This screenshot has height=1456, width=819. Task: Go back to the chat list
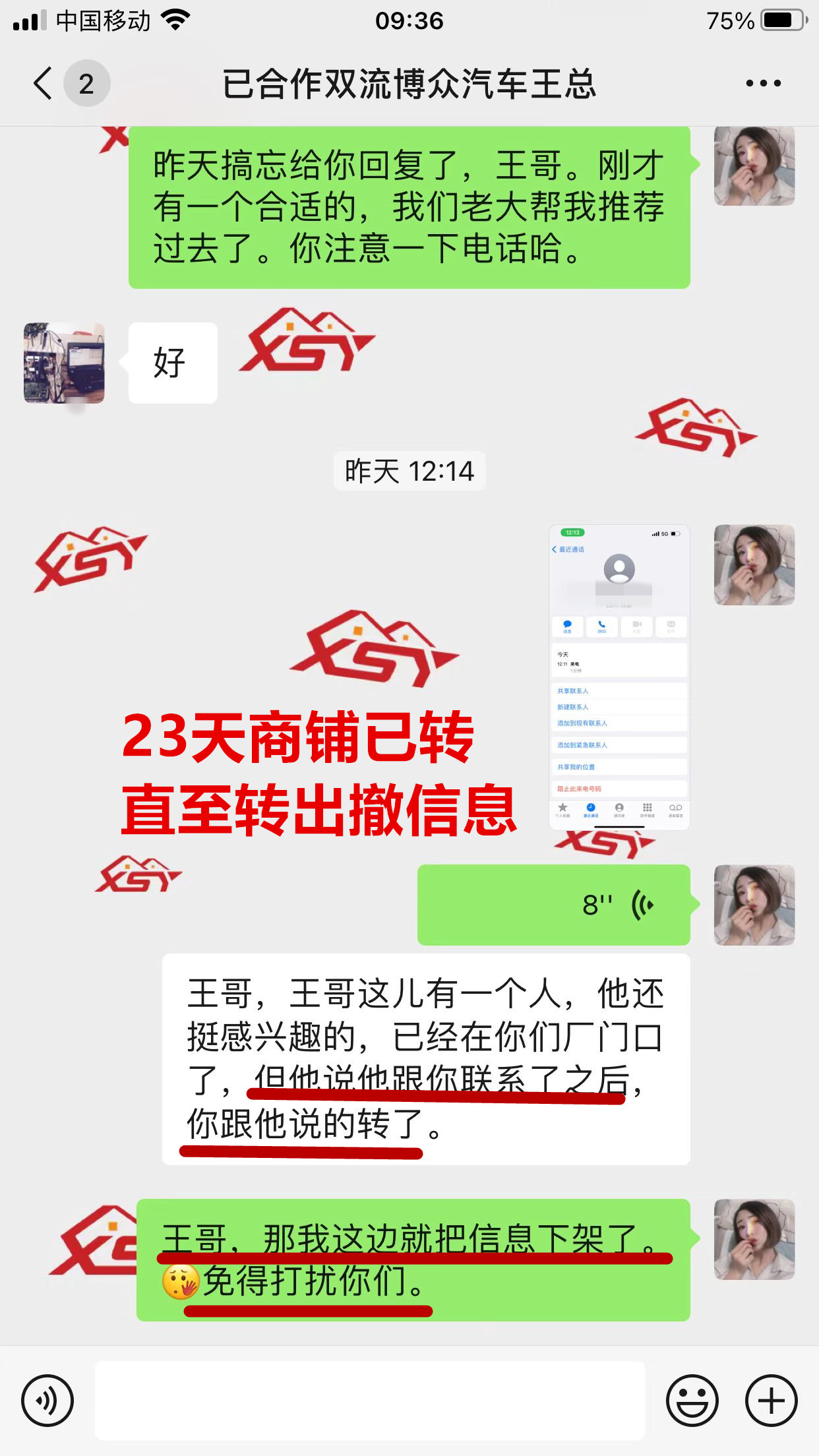click(x=44, y=84)
